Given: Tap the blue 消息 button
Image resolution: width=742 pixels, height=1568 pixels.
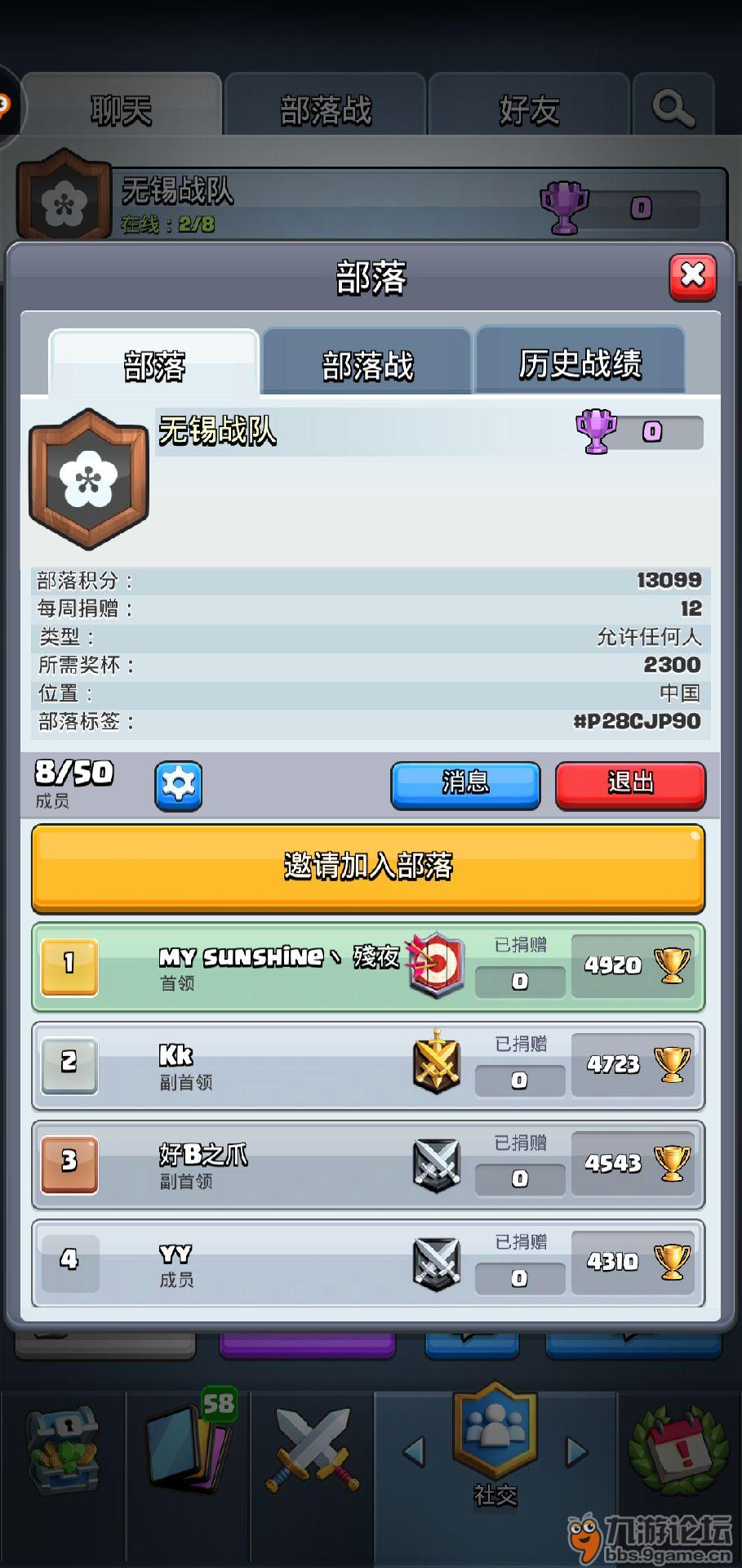Looking at the screenshot, I should (465, 785).
